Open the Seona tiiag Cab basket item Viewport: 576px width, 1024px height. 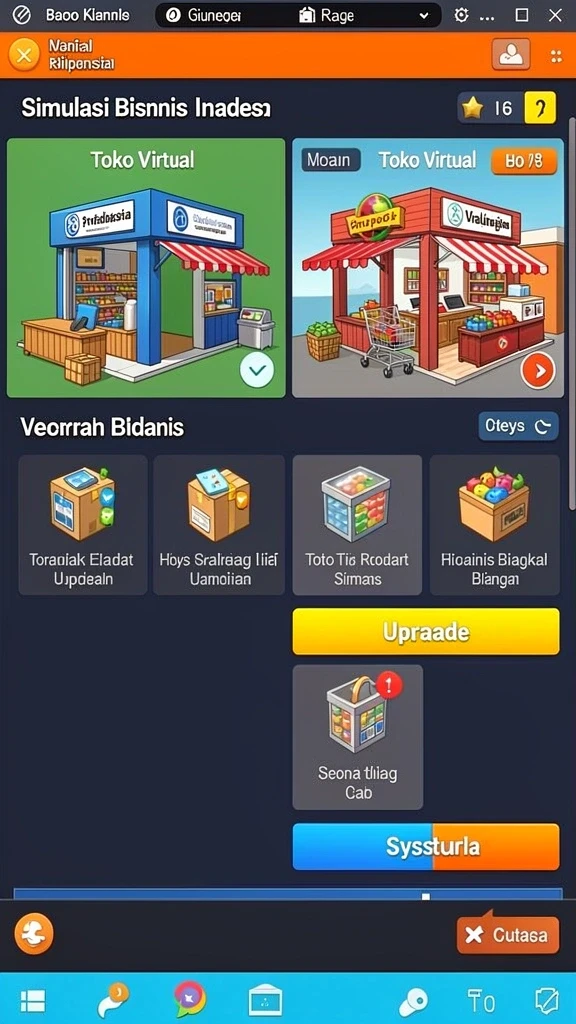(x=357, y=737)
